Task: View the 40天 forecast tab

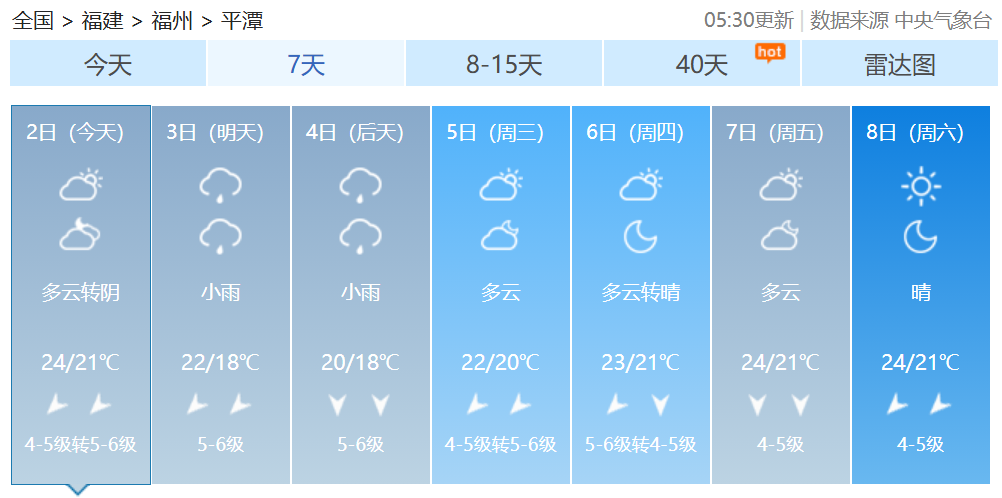Action: [x=702, y=64]
